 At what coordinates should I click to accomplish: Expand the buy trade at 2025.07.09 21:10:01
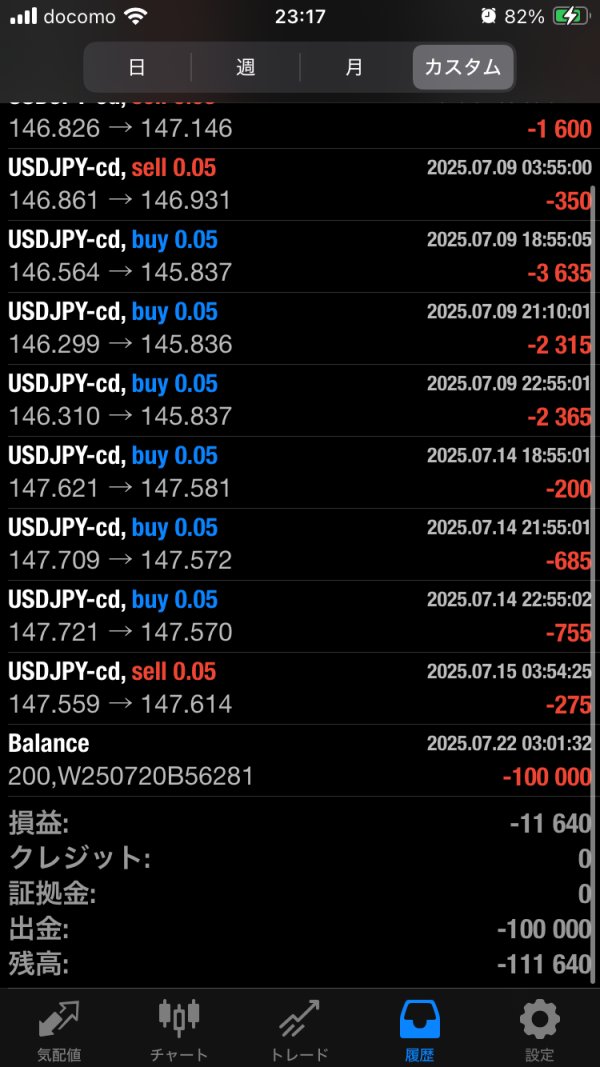click(300, 328)
